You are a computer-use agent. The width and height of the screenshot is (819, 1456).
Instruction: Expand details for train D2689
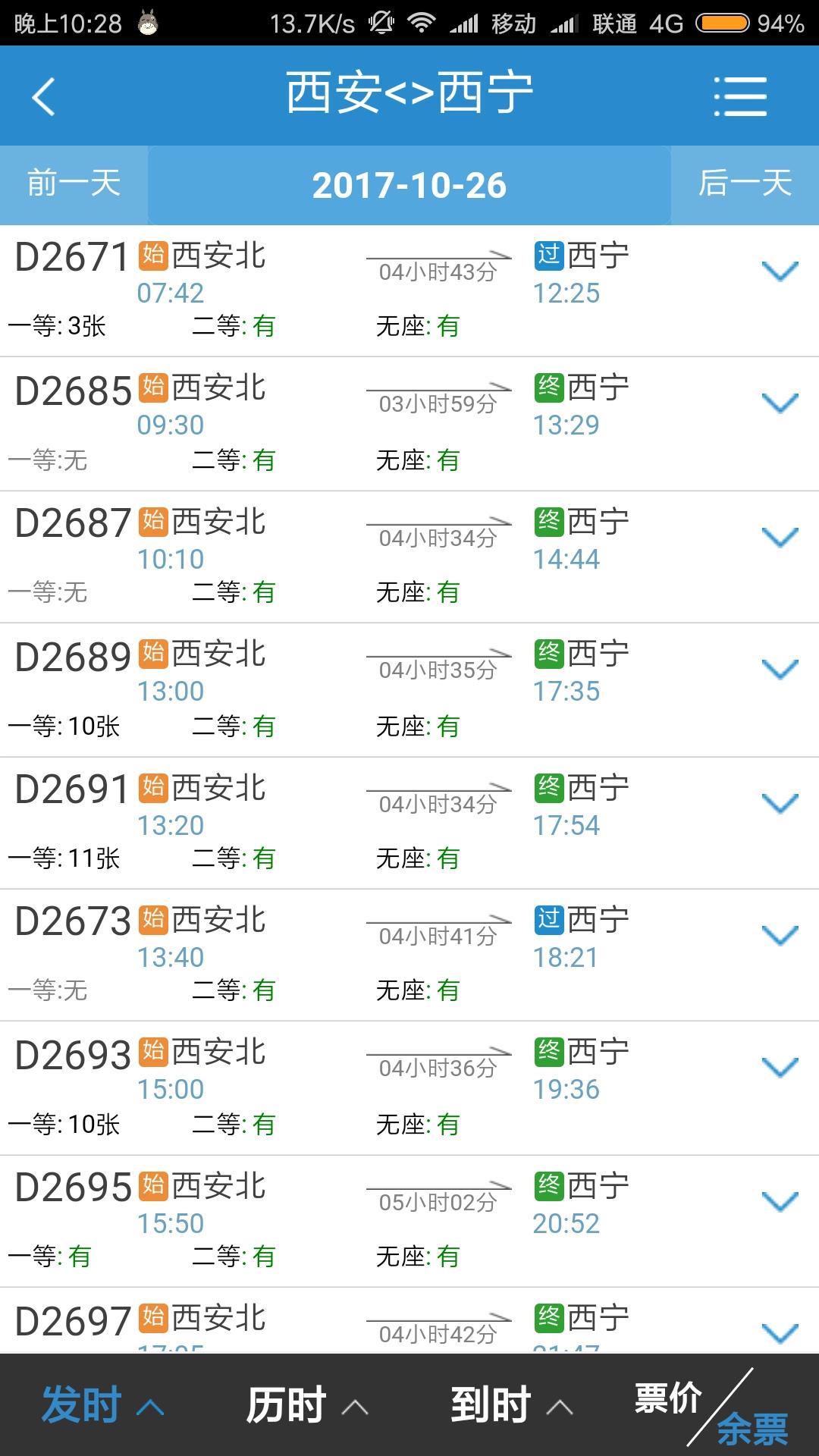point(780,670)
